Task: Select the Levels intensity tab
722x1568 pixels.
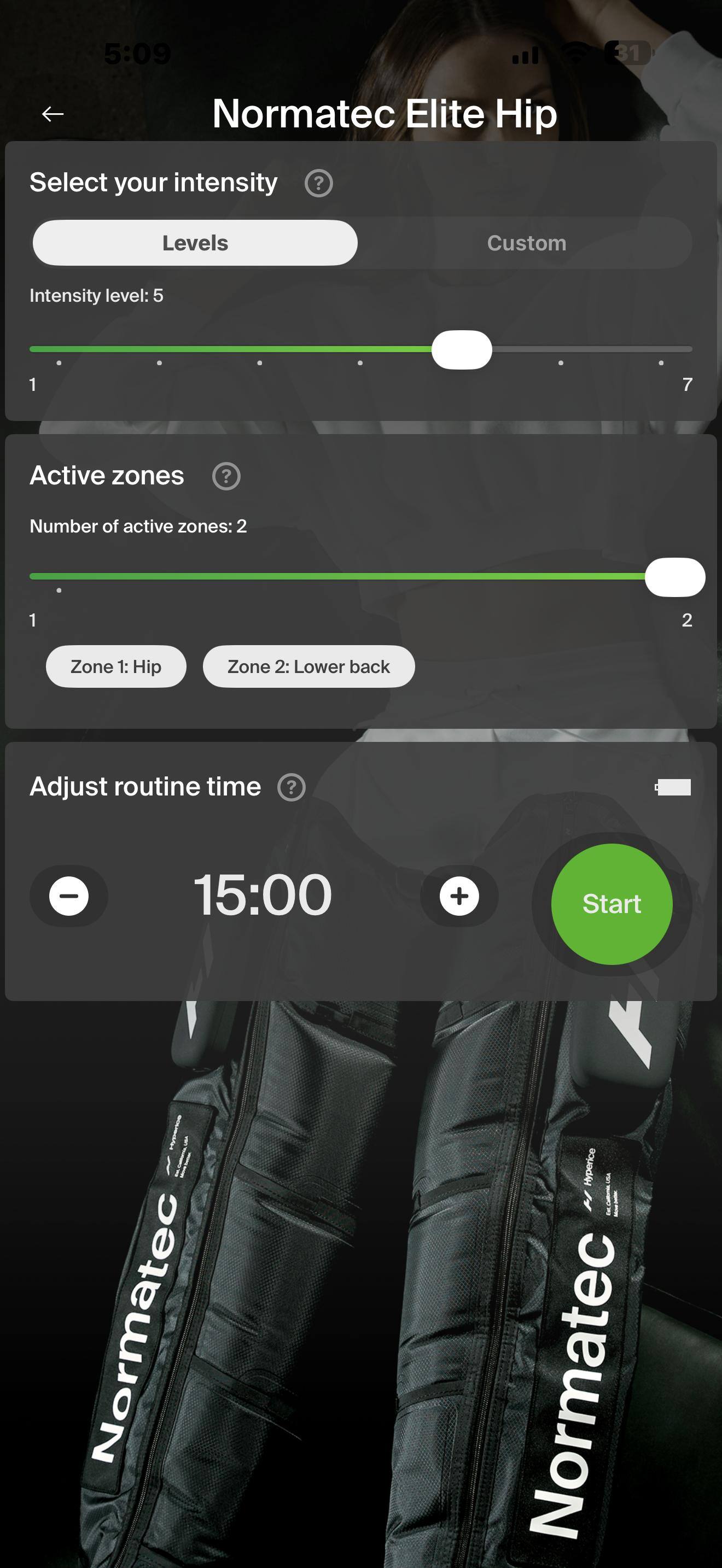Action: [x=195, y=243]
